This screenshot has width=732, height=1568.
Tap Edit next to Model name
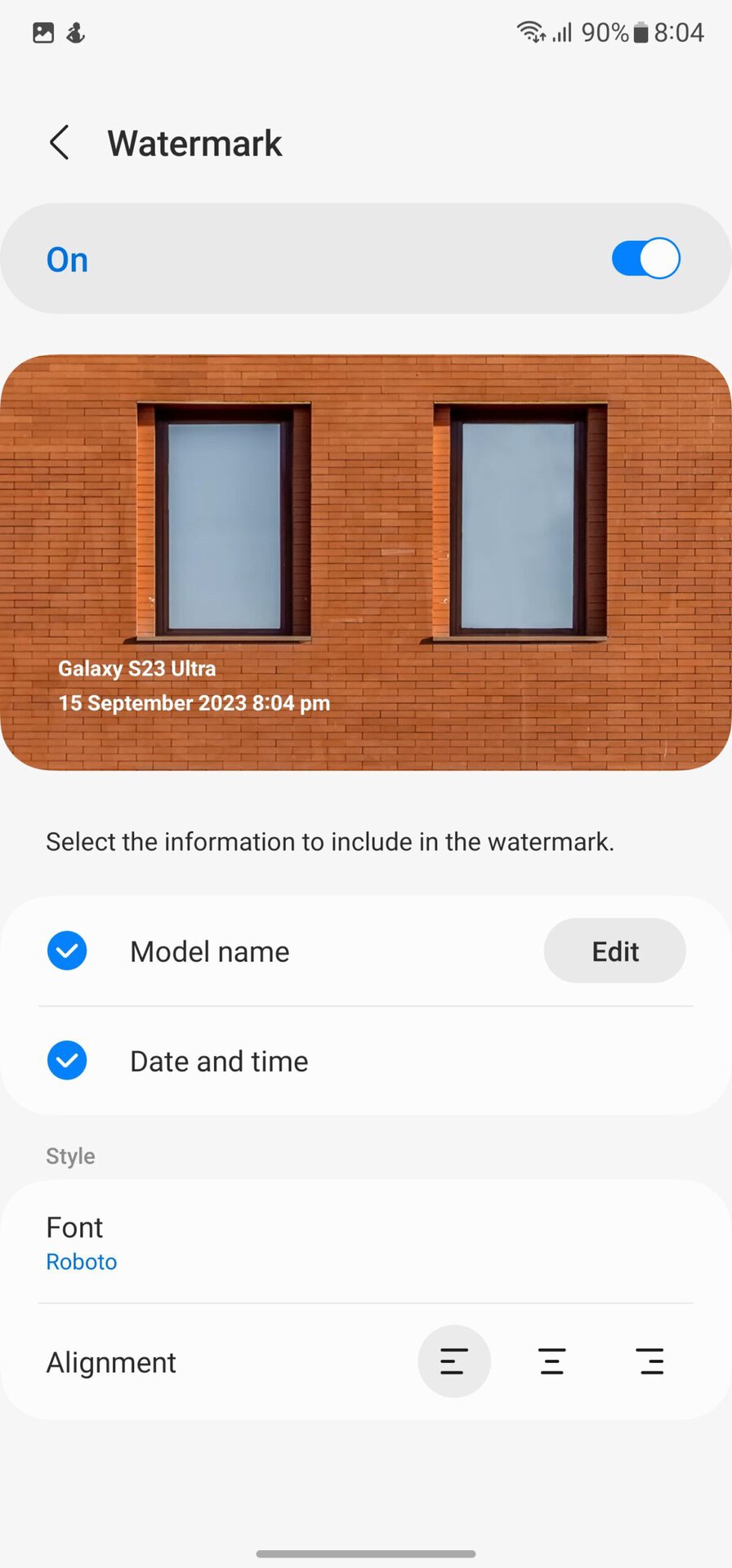614,951
